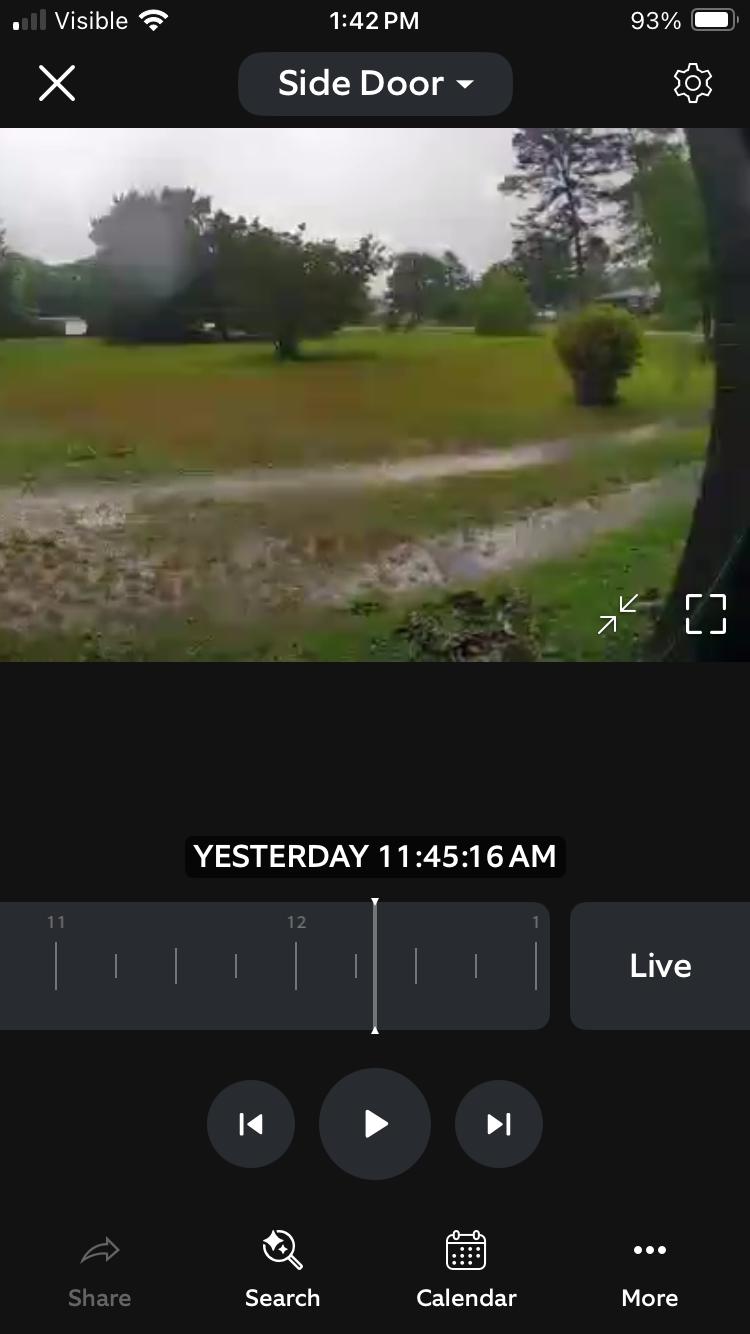Viewport: 750px width, 1334px height.
Task: Open camera settings via the gear icon
Action: [x=693, y=83]
